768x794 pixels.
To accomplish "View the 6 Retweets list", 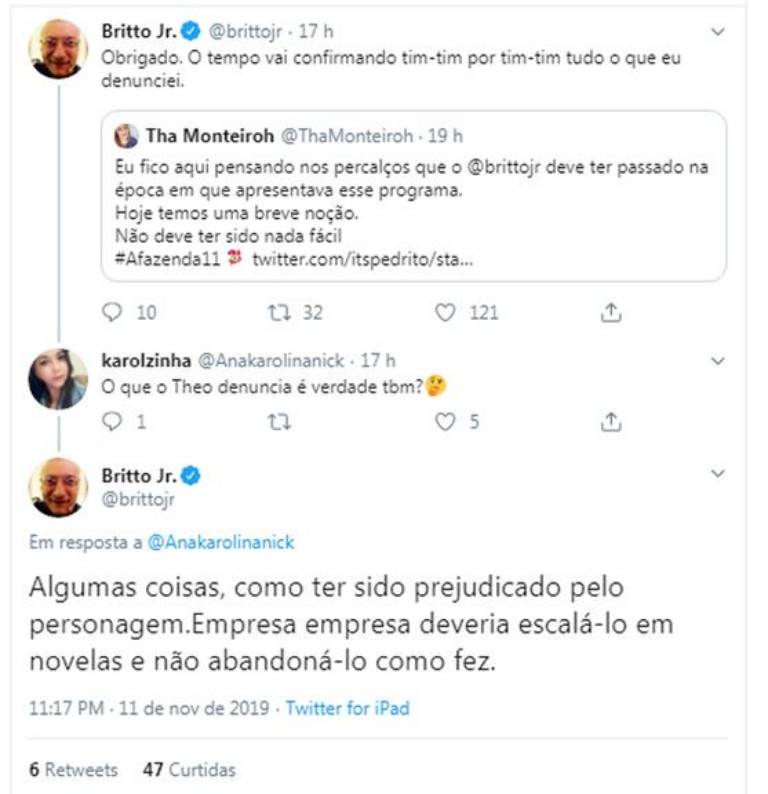I will 73,770.
